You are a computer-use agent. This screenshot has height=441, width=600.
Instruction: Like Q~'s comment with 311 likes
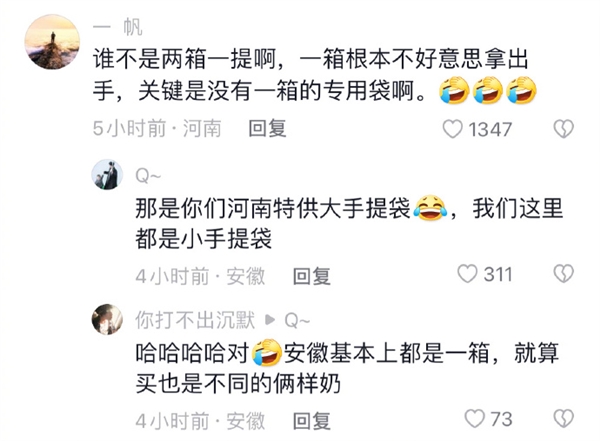(467, 274)
